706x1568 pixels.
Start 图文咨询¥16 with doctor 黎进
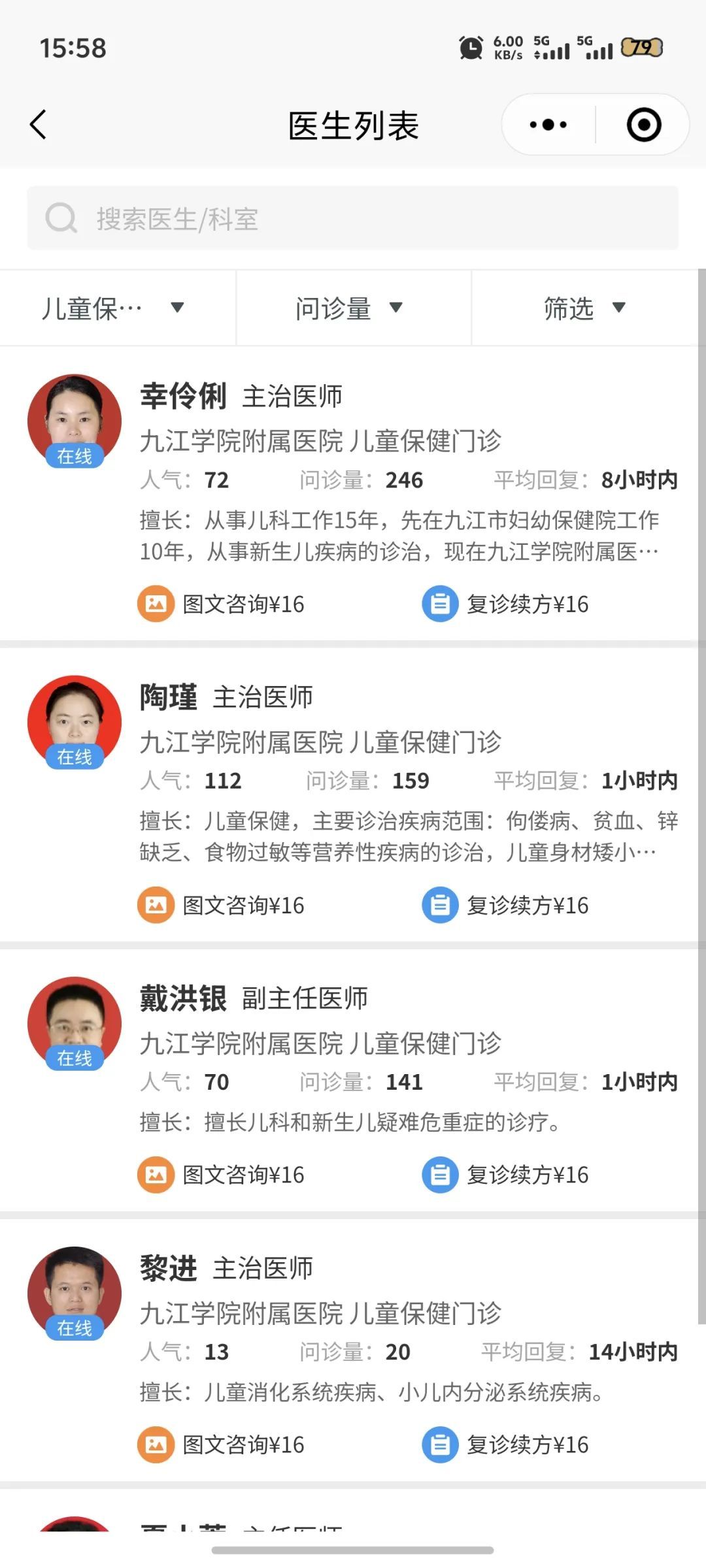pos(222,1445)
